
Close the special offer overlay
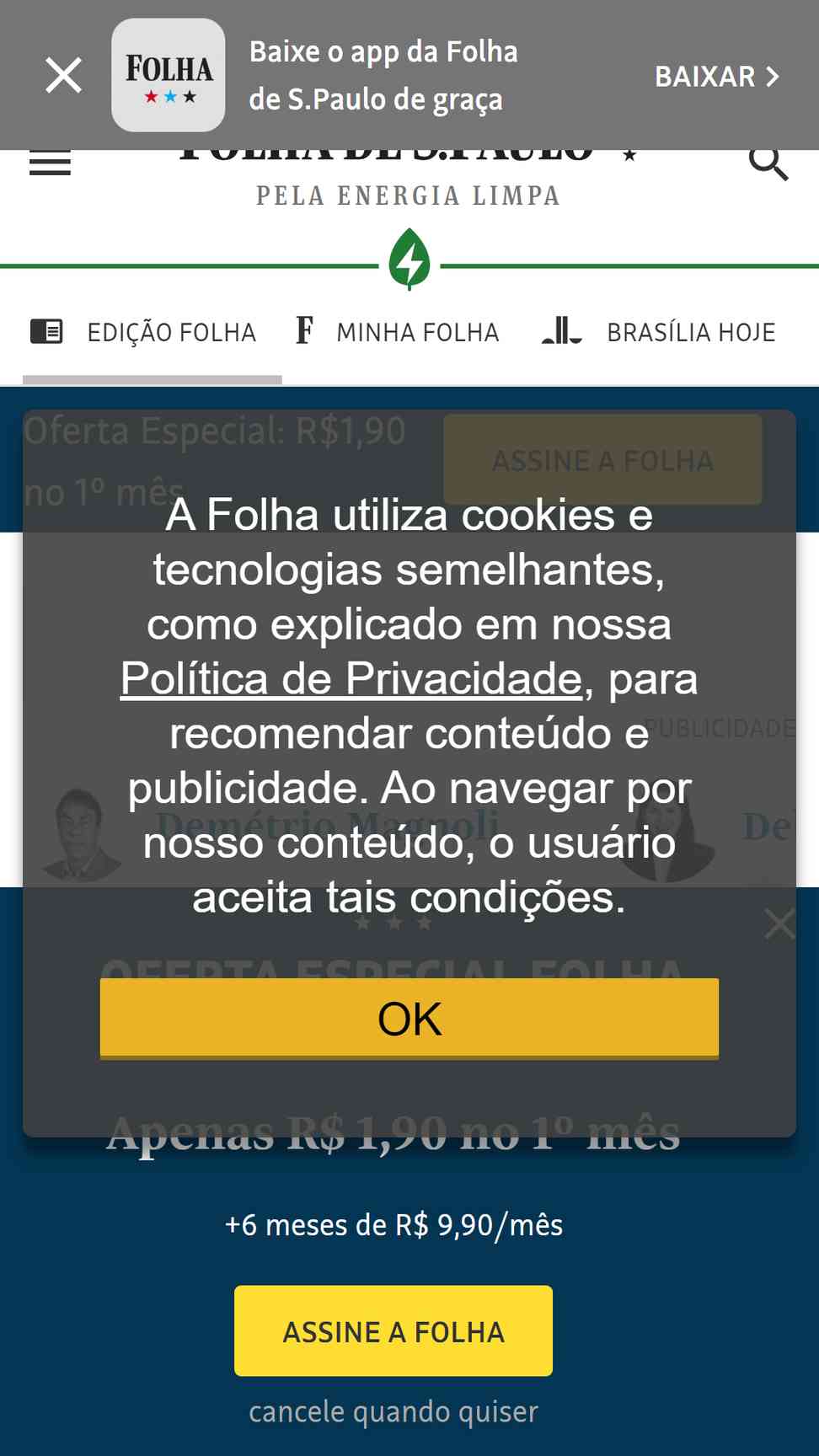779,924
